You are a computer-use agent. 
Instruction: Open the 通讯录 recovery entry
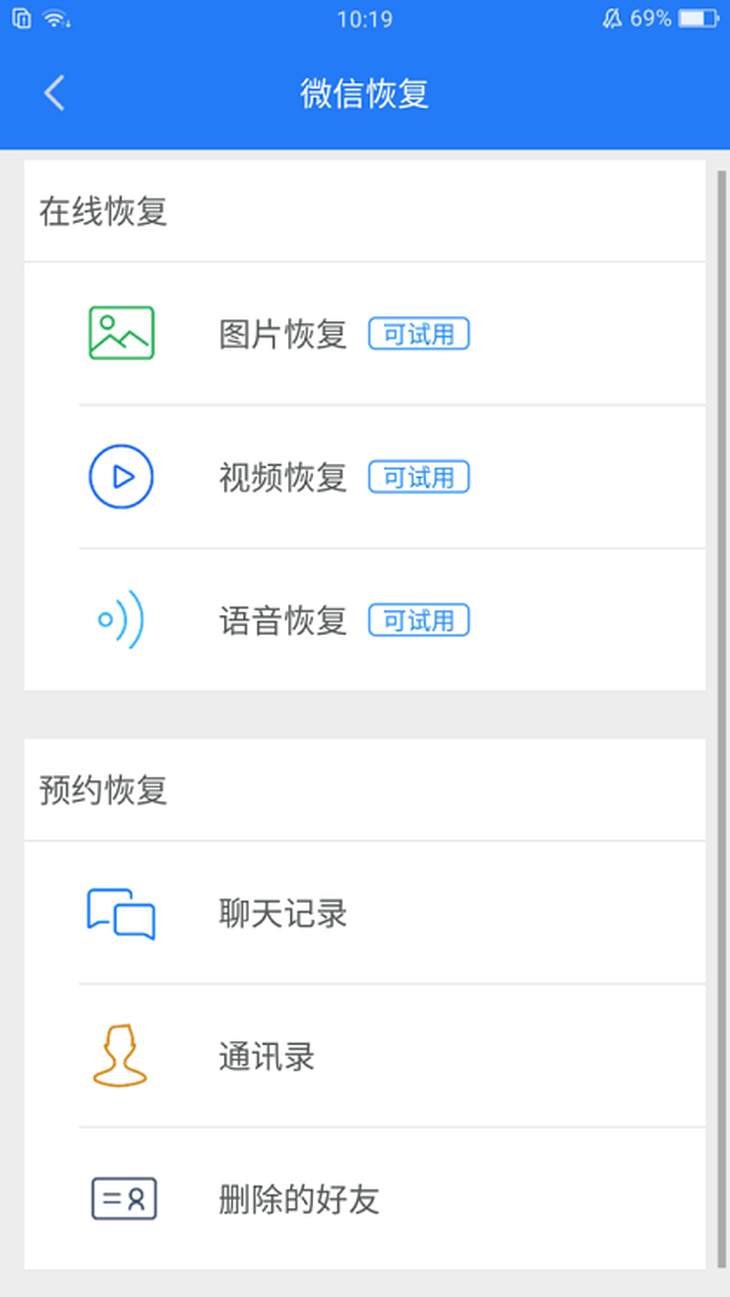click(265, 1056)
